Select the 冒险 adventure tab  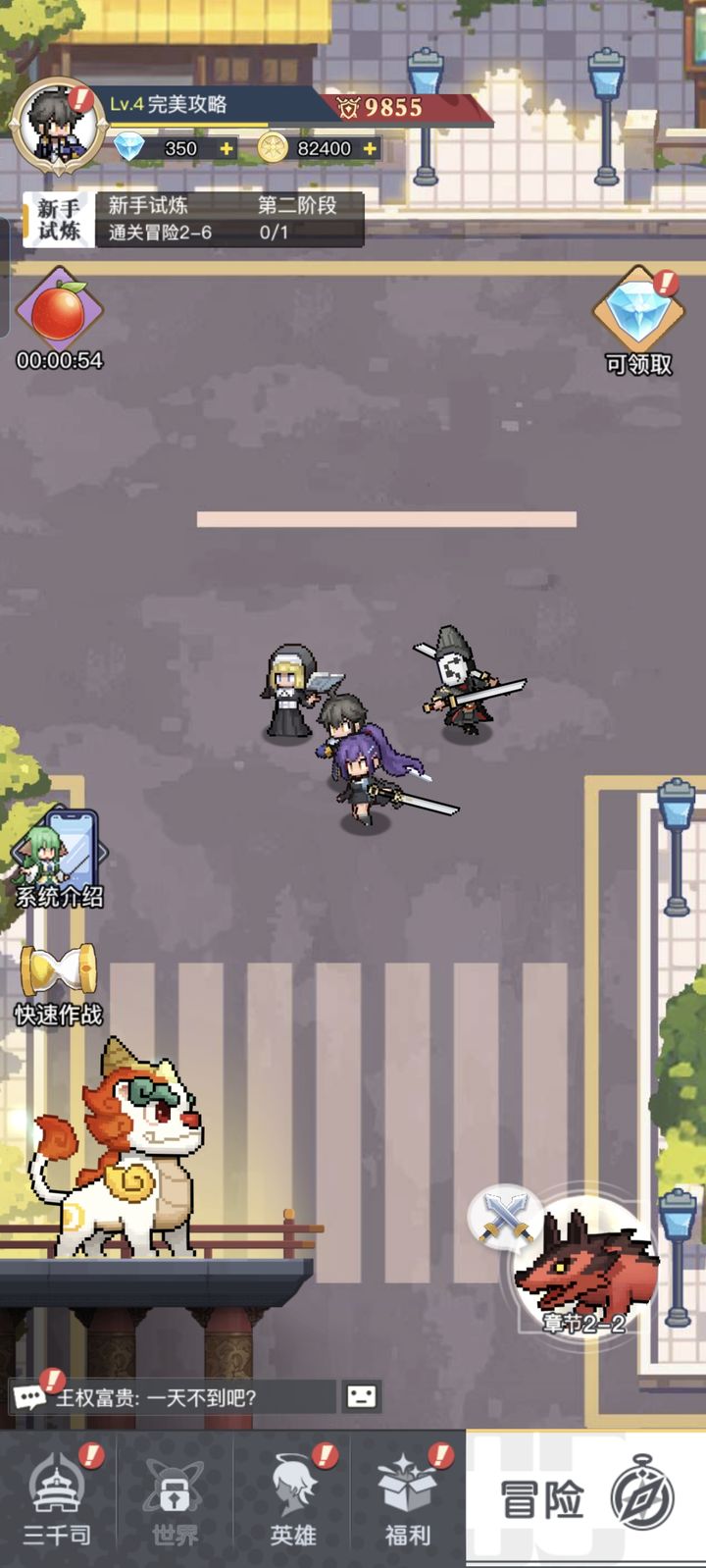(x=585, y=1498)
